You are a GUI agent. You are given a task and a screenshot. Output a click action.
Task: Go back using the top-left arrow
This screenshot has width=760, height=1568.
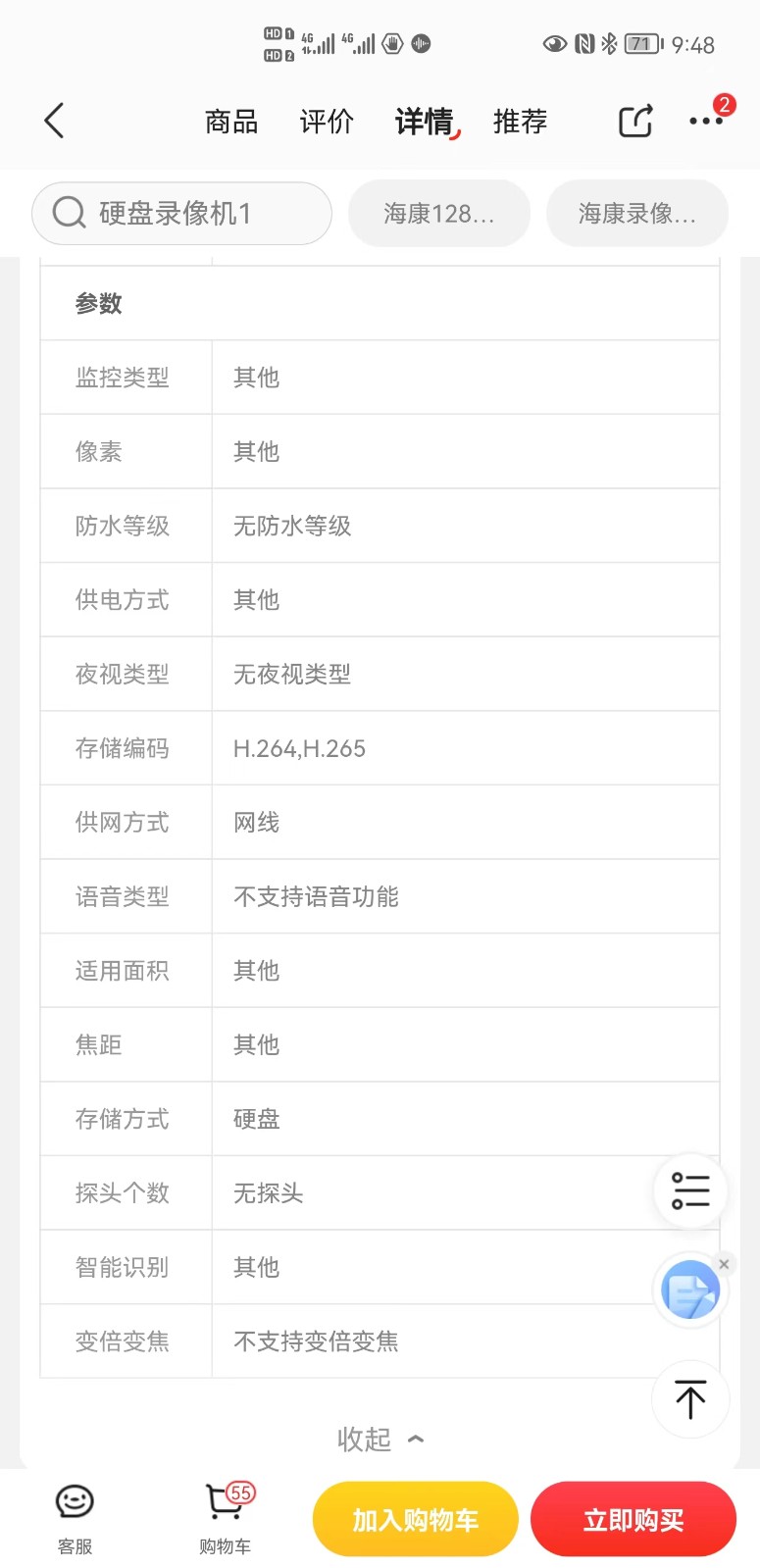(54, 121)
